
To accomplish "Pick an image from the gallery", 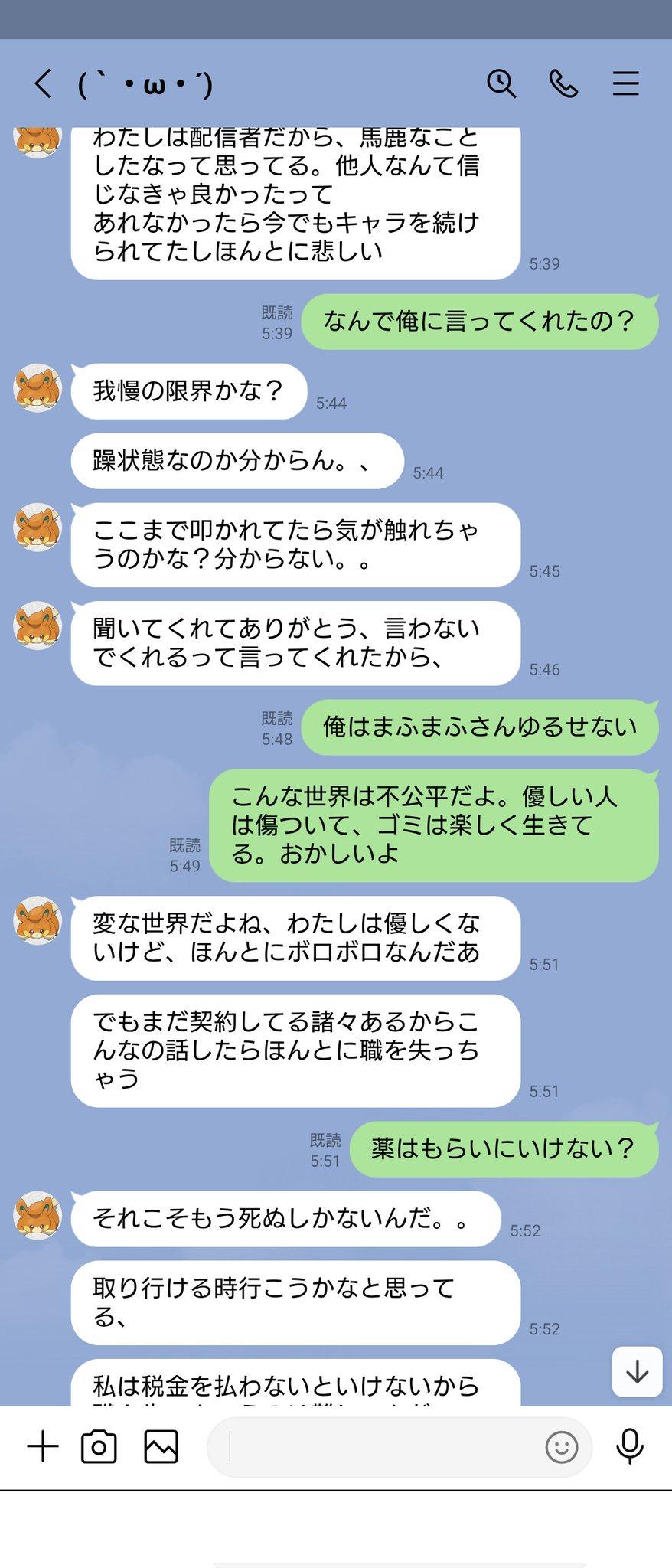I will (x=161, y=1446).
